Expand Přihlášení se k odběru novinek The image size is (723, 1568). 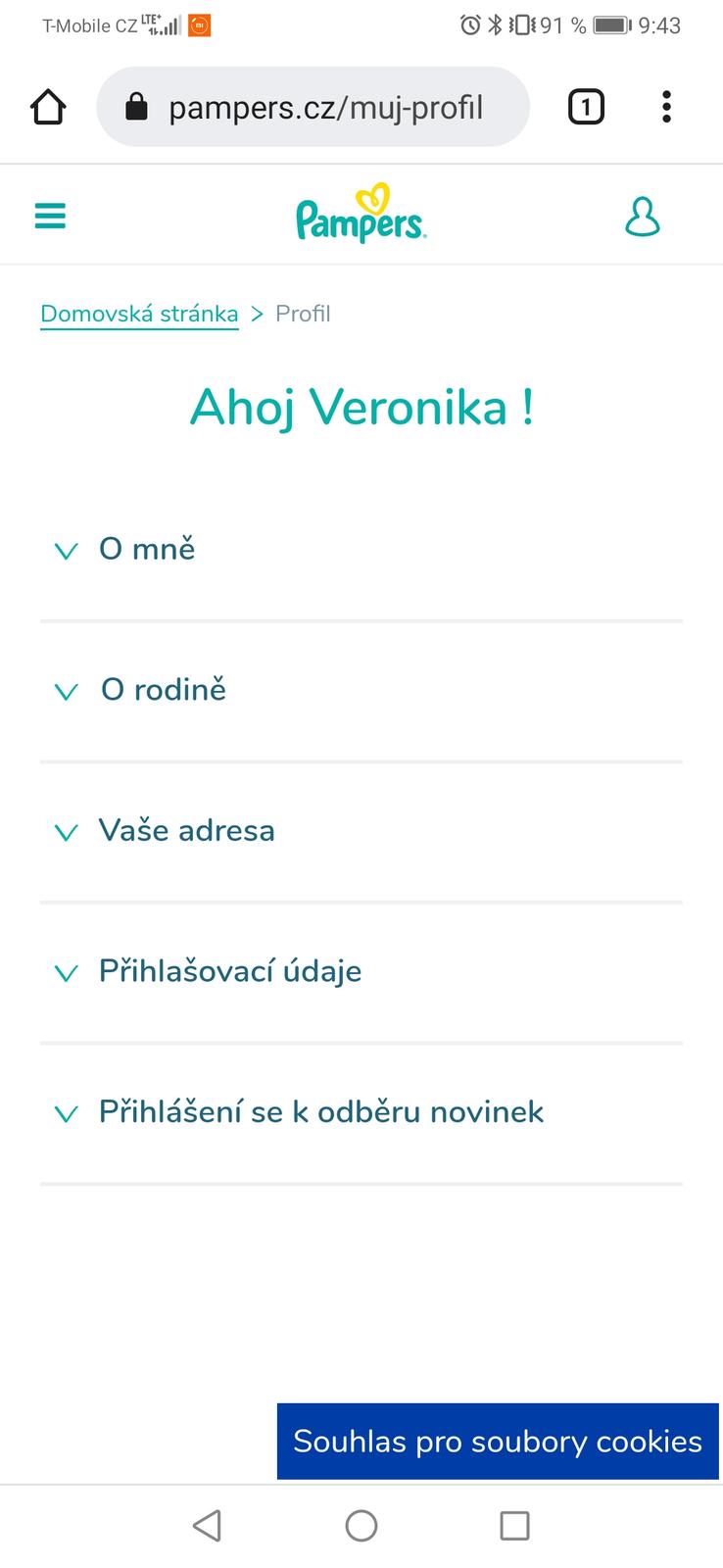pos(320,1112)
